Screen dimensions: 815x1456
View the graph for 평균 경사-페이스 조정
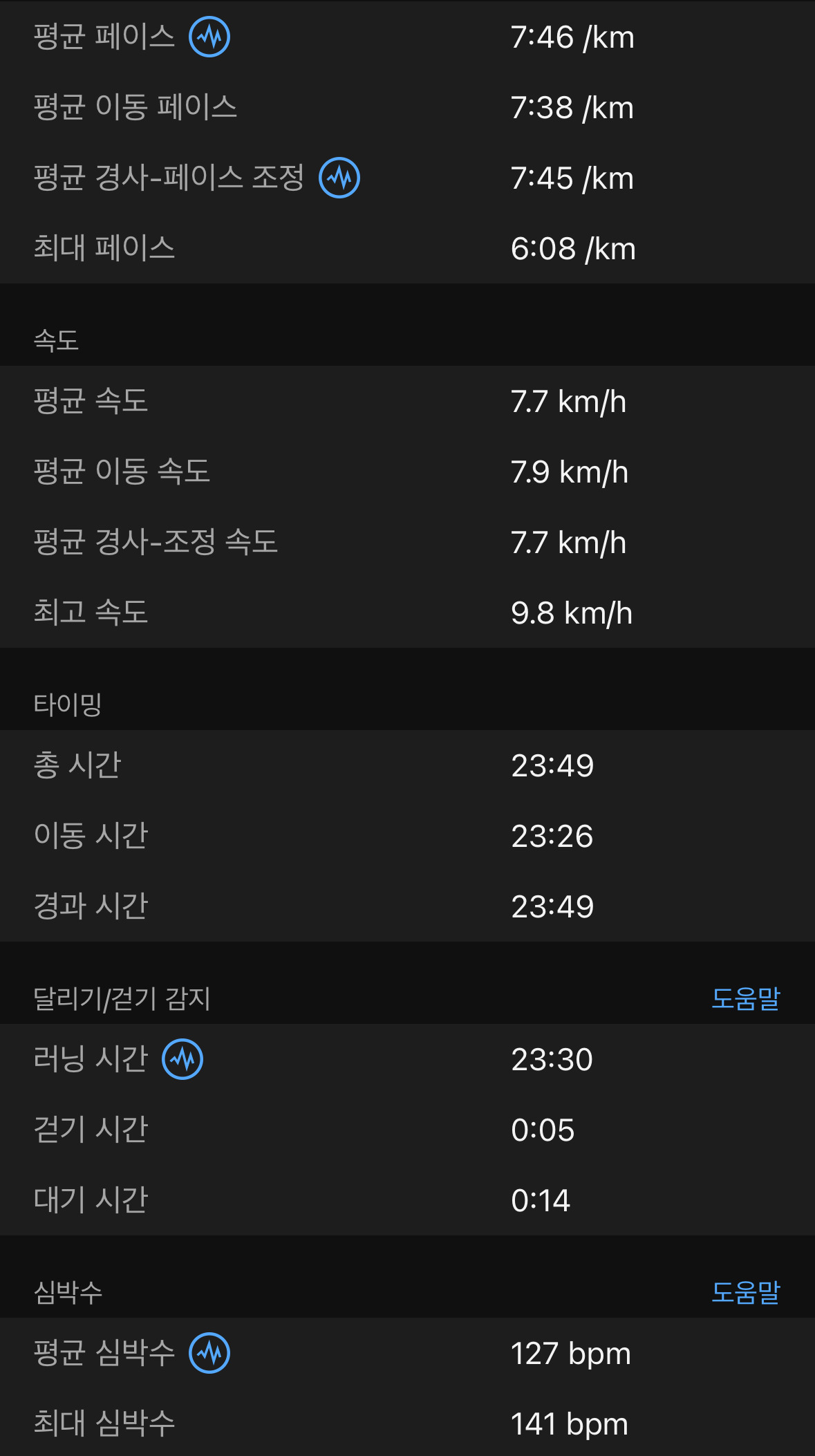(339, 178)
